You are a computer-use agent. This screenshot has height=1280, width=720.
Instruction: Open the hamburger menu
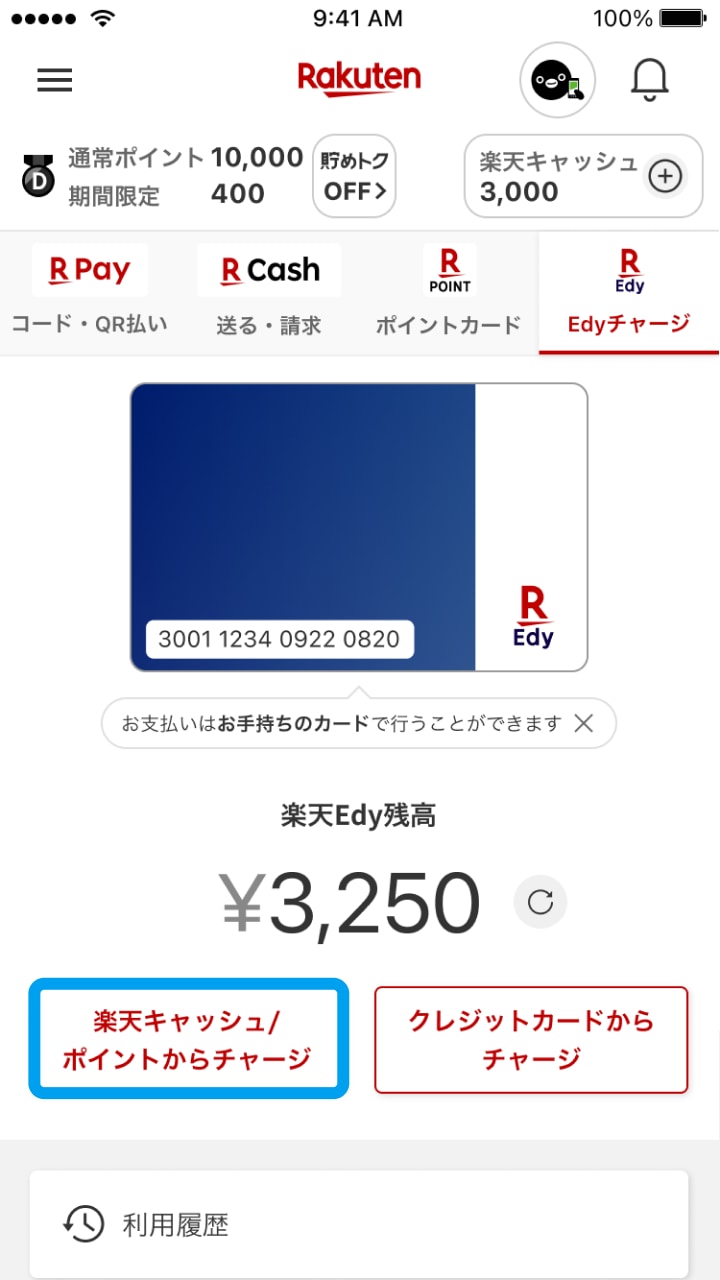coord(55,80)
